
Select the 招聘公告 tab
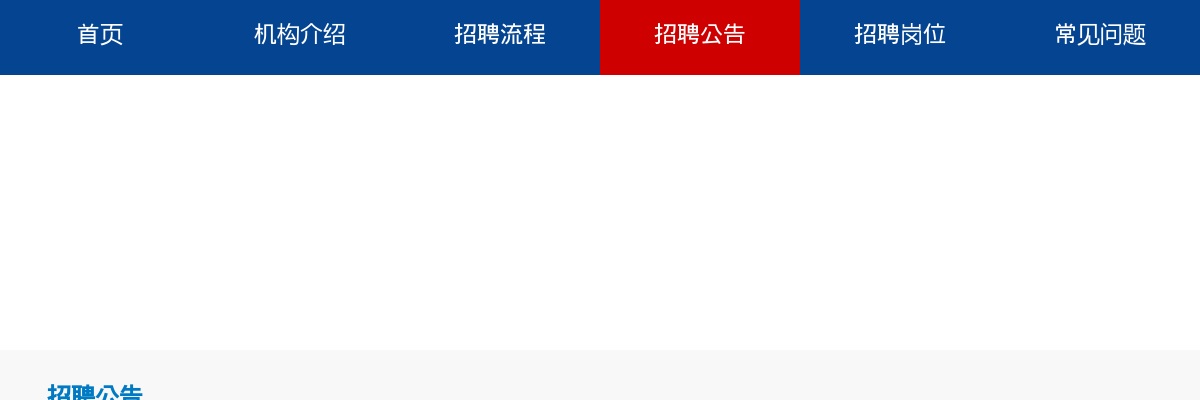(700, 35)
